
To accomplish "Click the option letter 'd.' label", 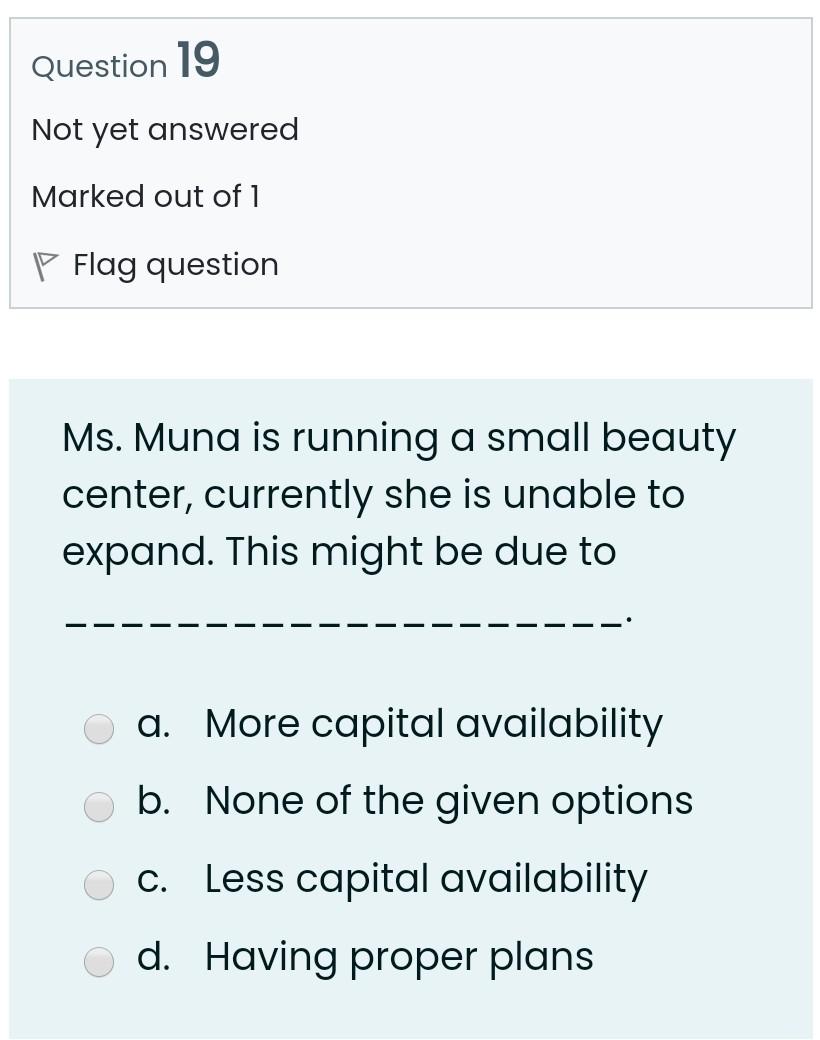I will click(x=154, y=957).
